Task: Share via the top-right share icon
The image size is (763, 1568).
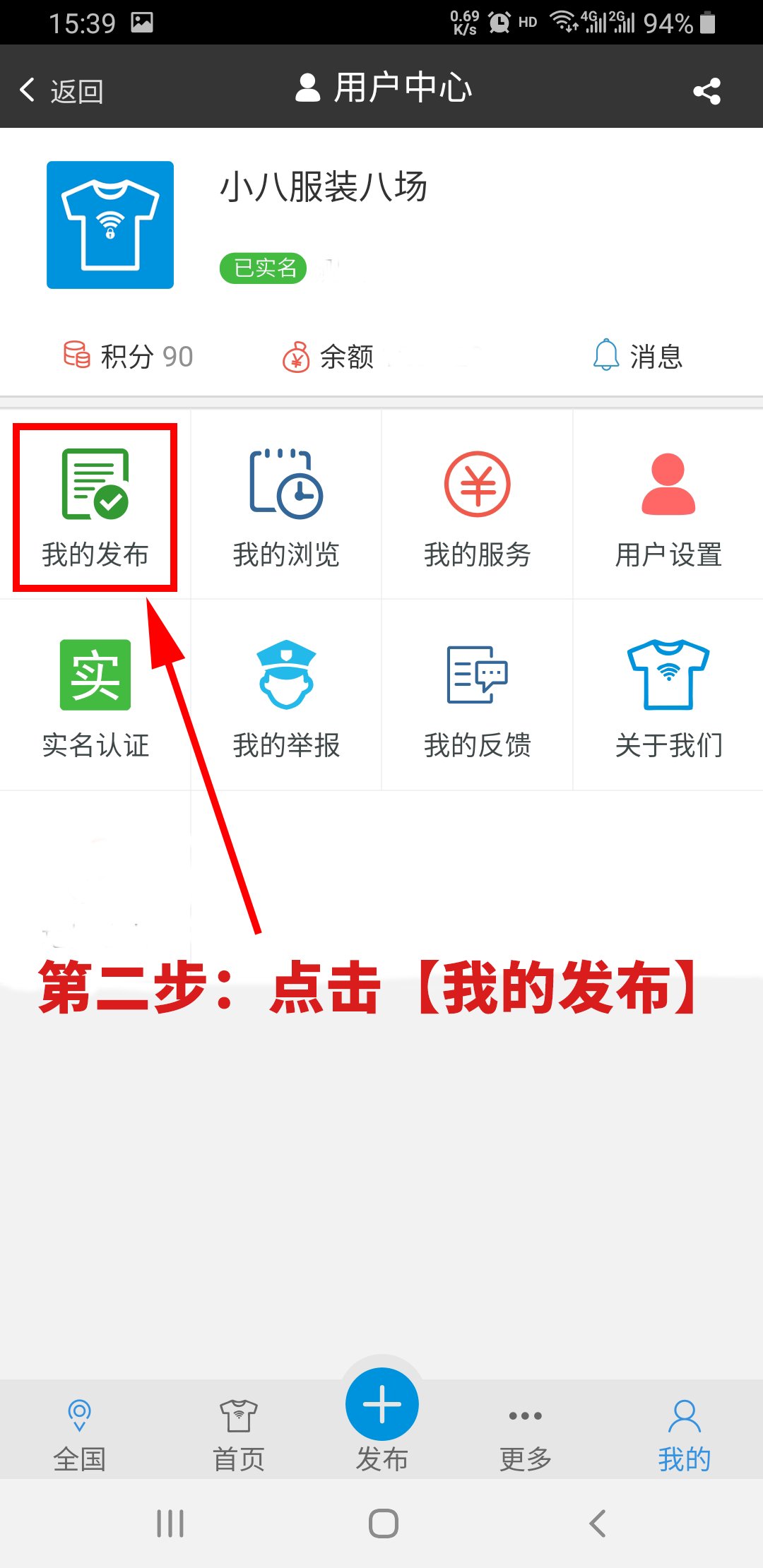Action: (706, 90)
